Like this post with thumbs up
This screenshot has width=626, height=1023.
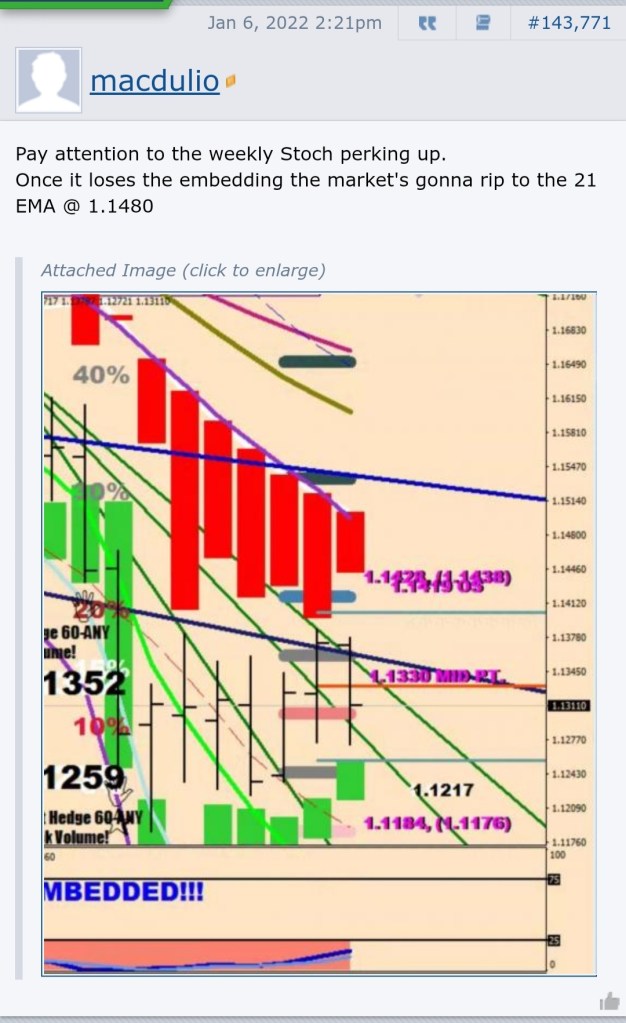click(x=608, y=1001)
